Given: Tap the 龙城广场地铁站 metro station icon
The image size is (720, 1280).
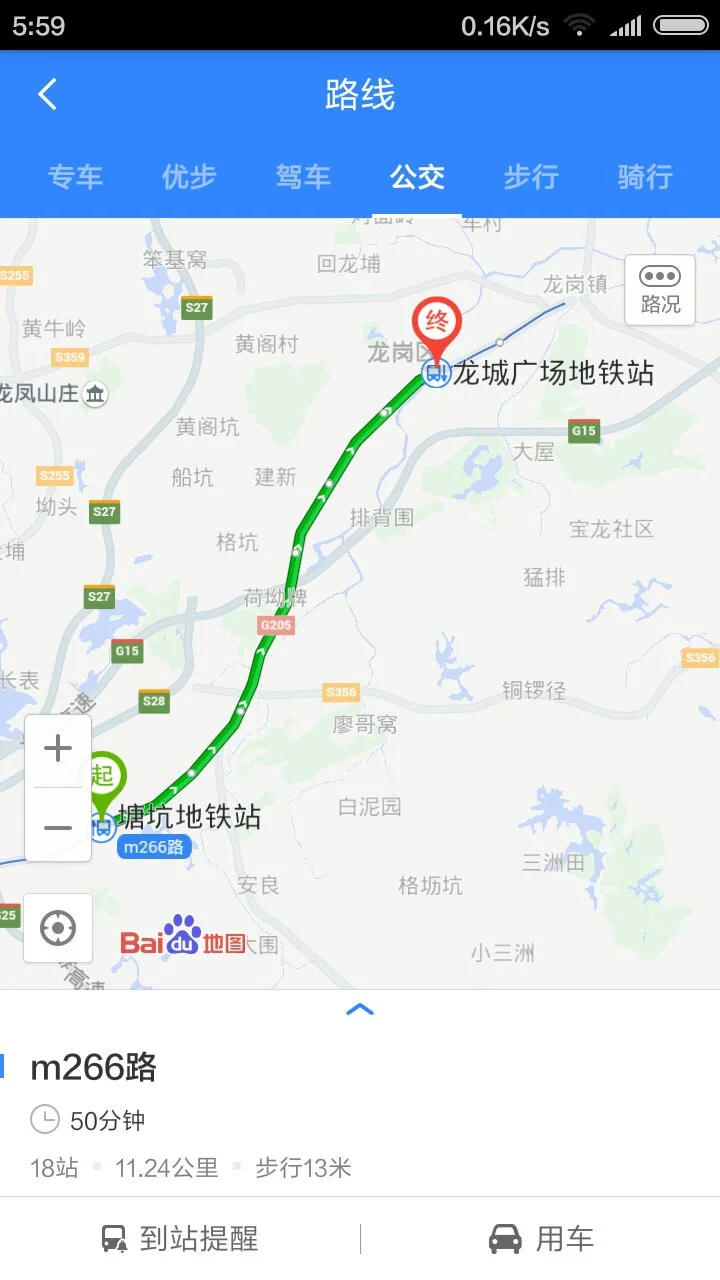Looking at the screenshot, I should [x=436, y=373].
